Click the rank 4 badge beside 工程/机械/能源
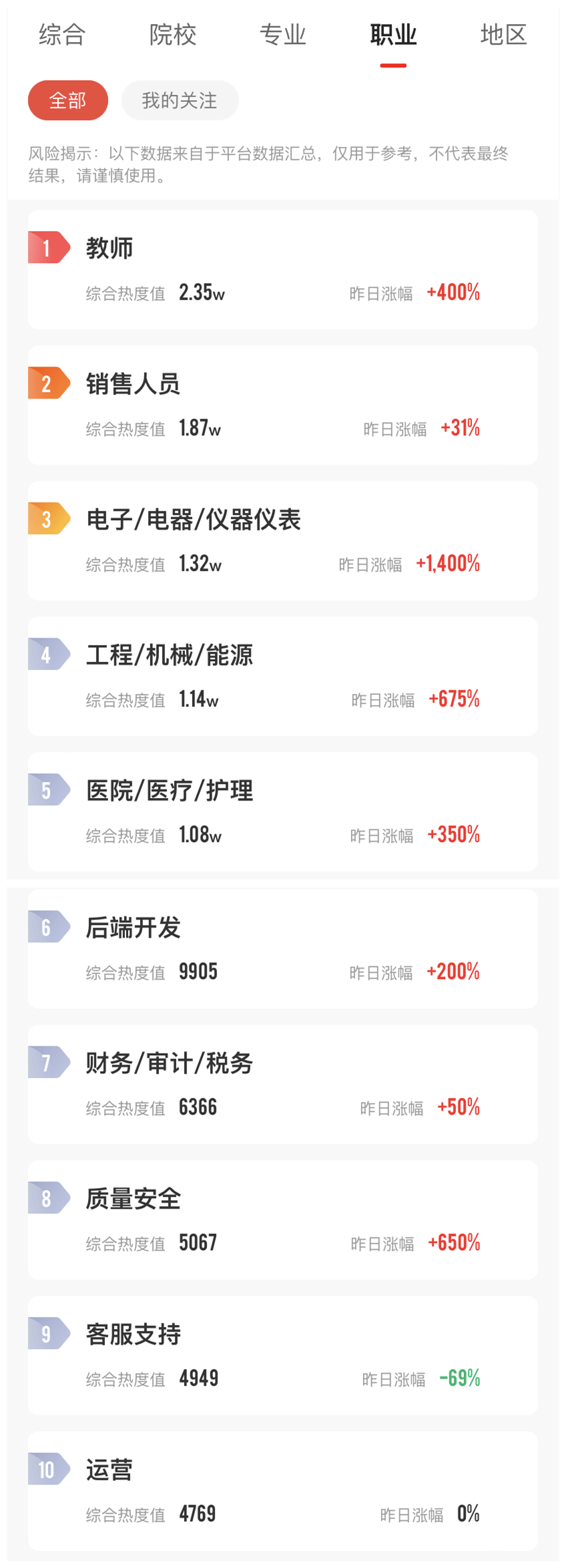Image resolution: width=566 pixels, height=1568 pixels. (47, 655)
